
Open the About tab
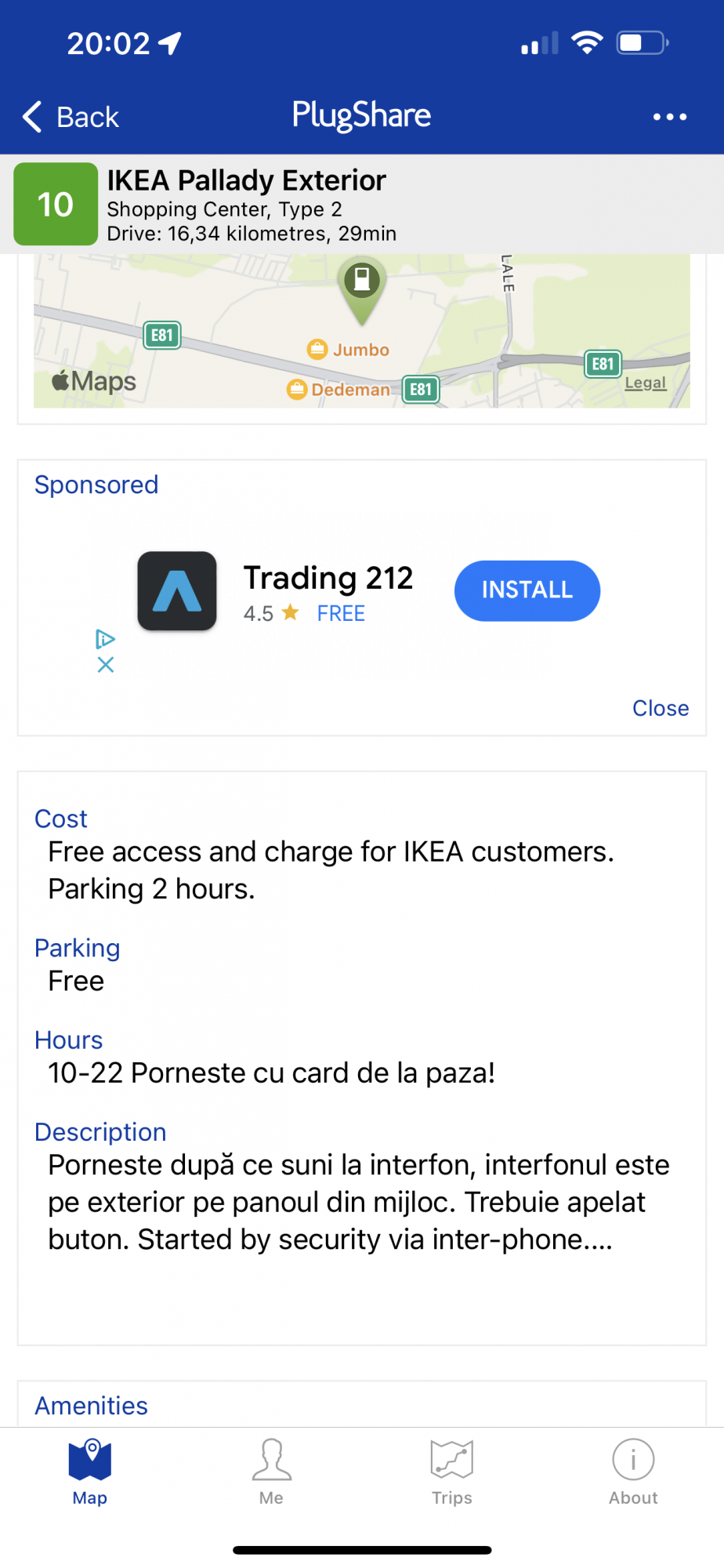(633, 1472)
